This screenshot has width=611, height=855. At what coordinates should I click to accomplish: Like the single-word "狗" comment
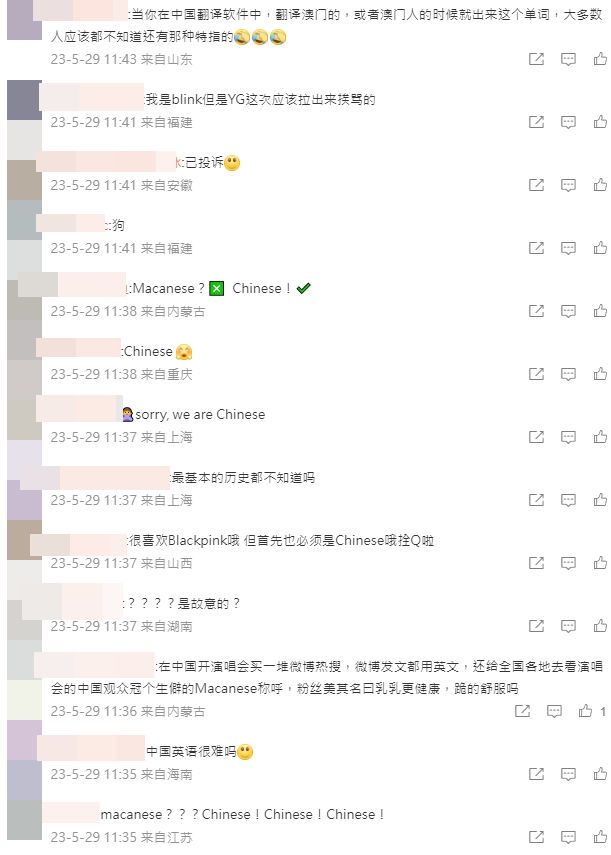coord(600,248)
